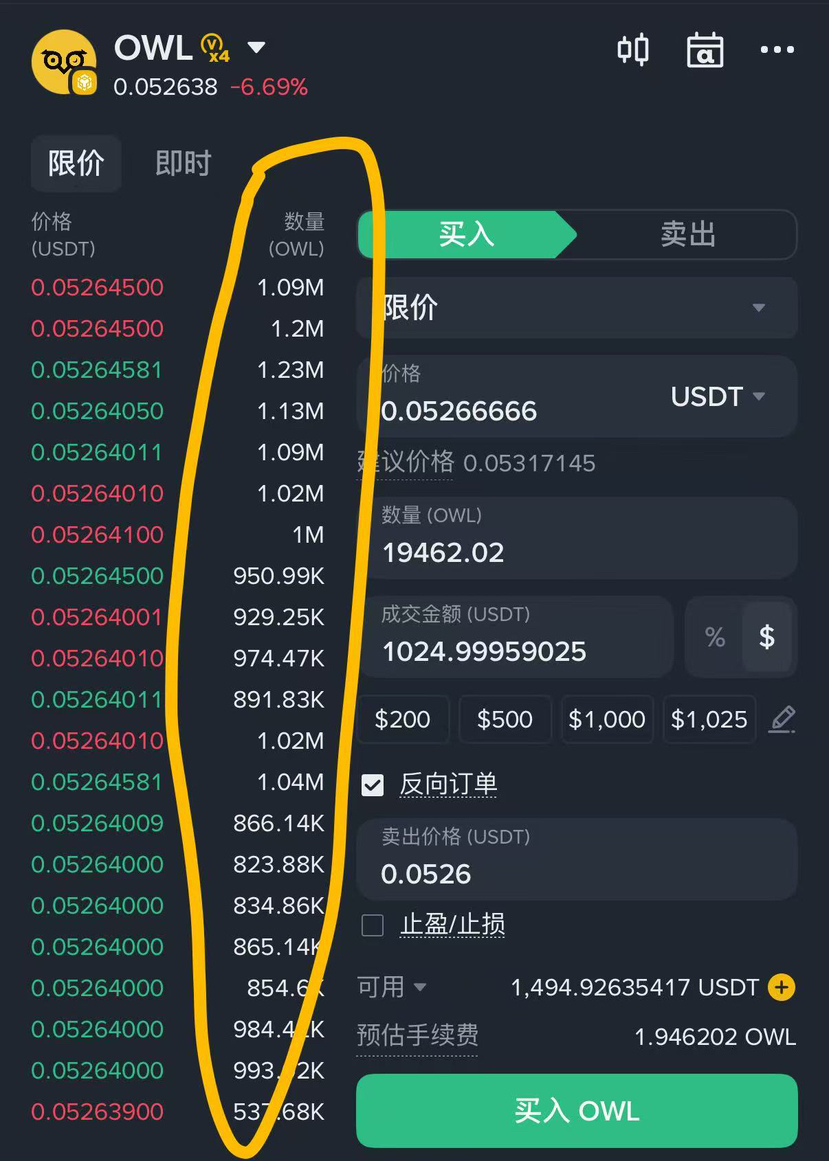Choose the $200 preset amount

point(403,719)
